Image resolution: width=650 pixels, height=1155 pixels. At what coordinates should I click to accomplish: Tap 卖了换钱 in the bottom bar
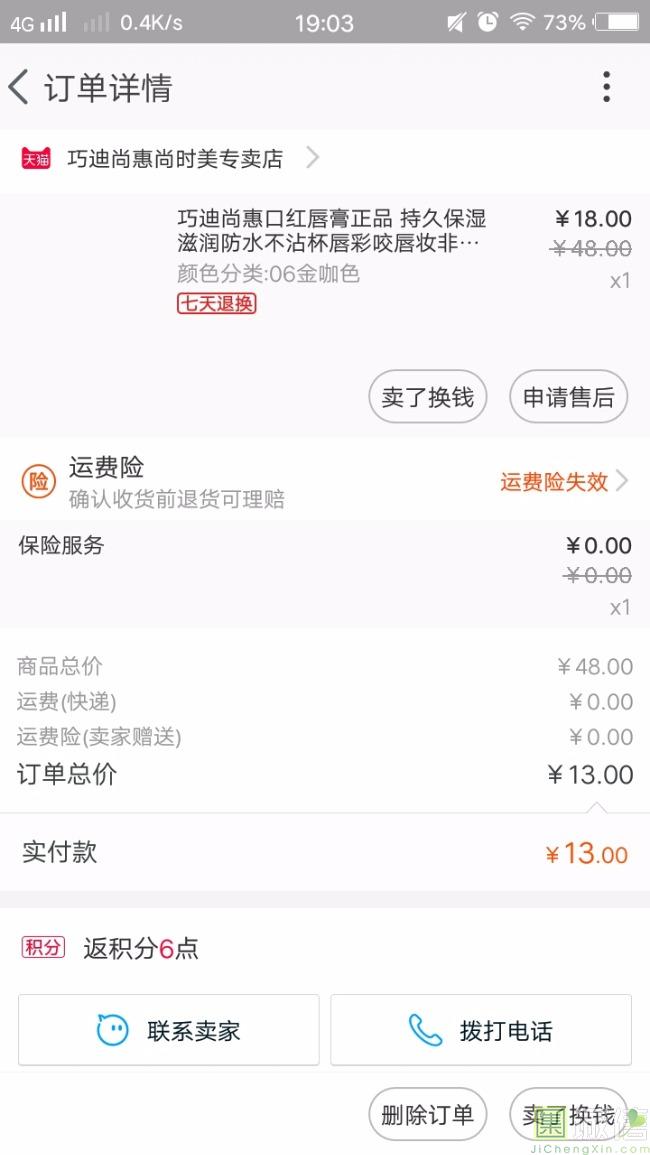point(568,1114)
